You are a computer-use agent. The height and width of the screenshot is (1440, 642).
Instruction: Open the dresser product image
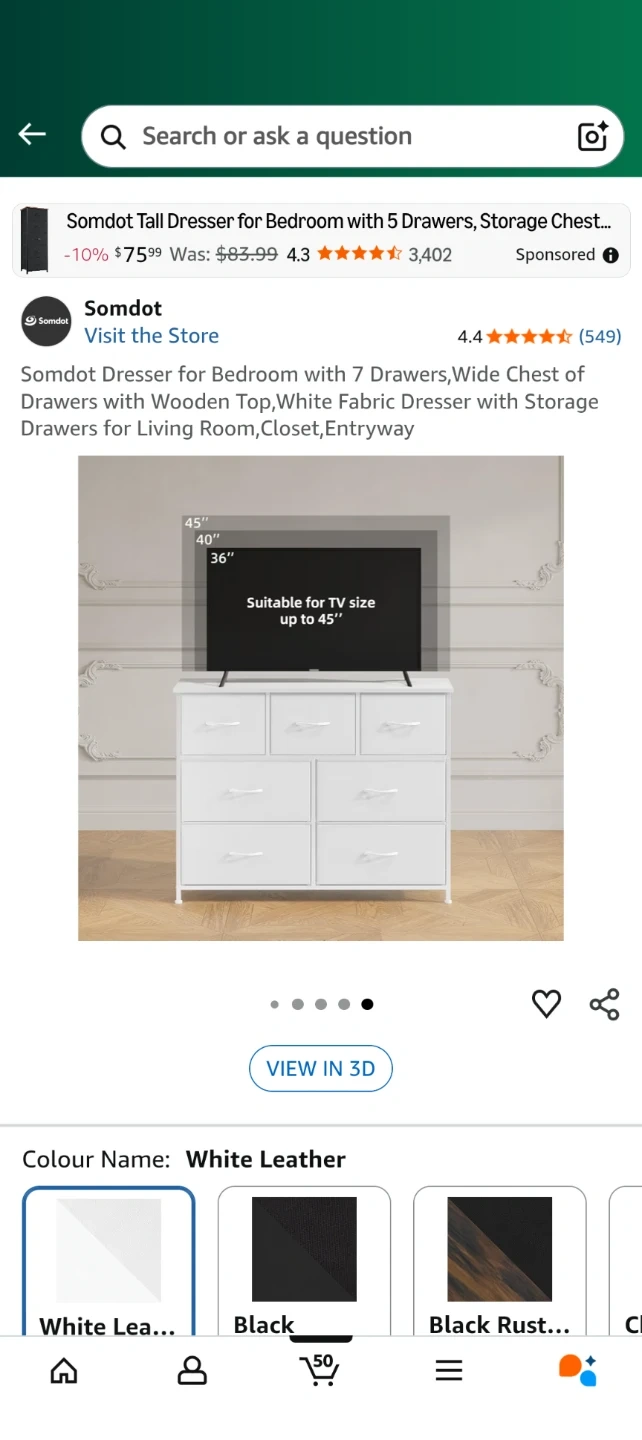[320, 698]
